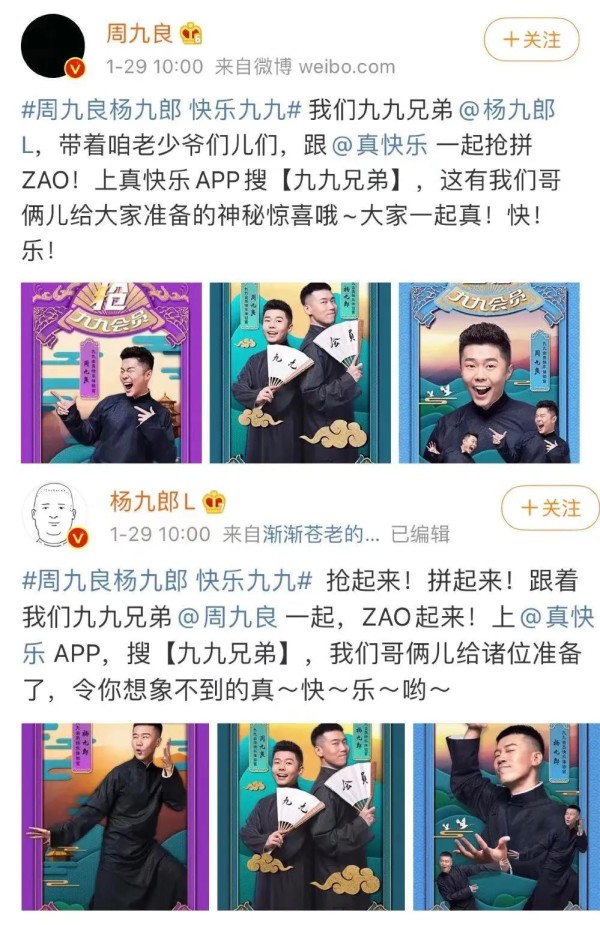Follow 周九良 with the 关注 button
Viewport: 600px width, 925px height.
531,40
